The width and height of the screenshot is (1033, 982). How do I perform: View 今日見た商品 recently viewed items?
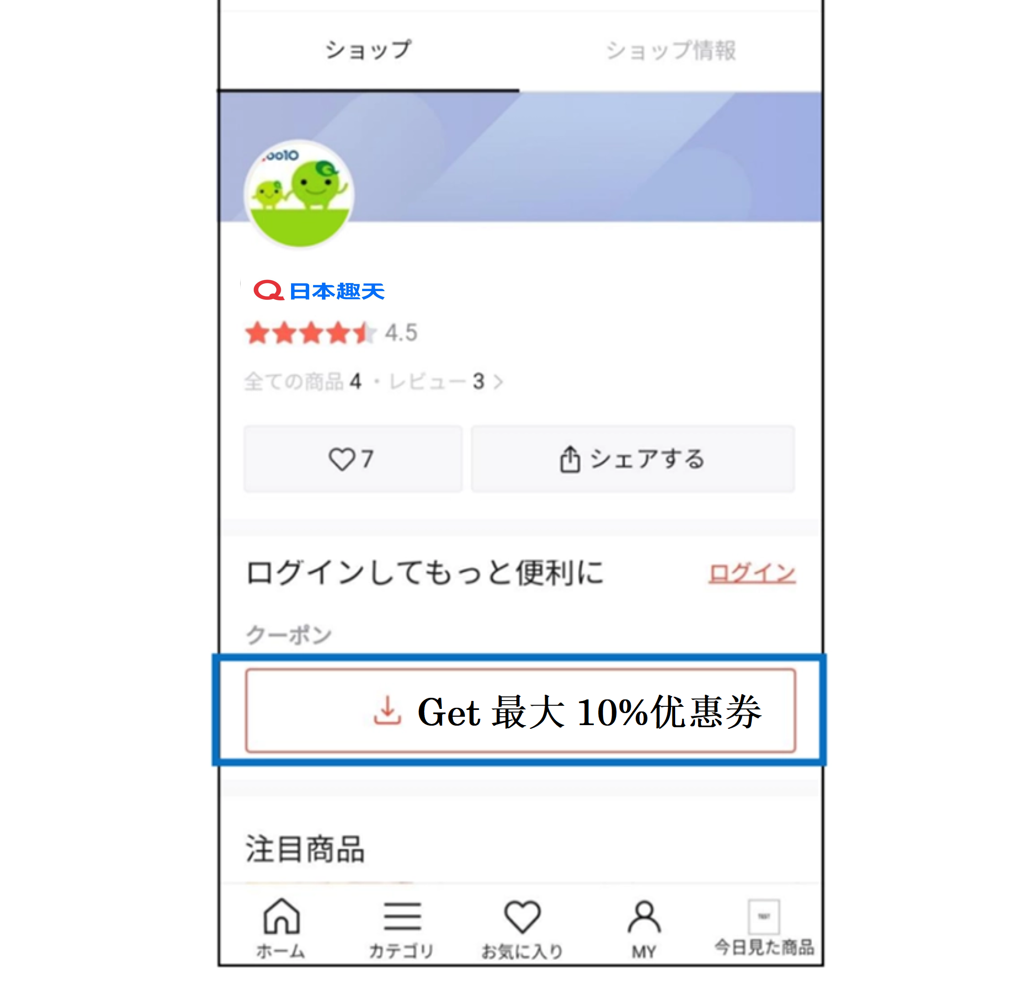pyautogui.click(x=763, y=927)
